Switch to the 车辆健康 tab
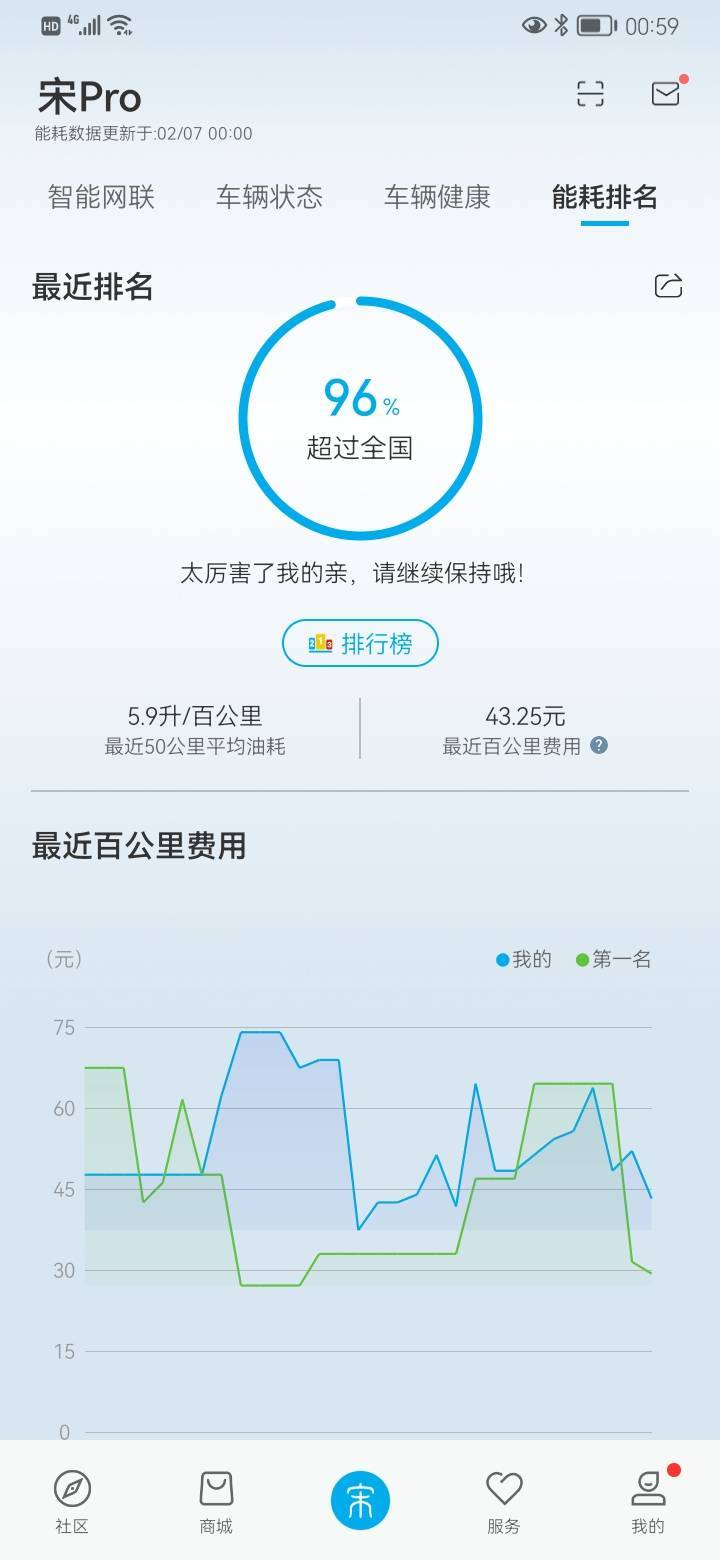This screenshot has height=1560, width=720. (437, 197)
